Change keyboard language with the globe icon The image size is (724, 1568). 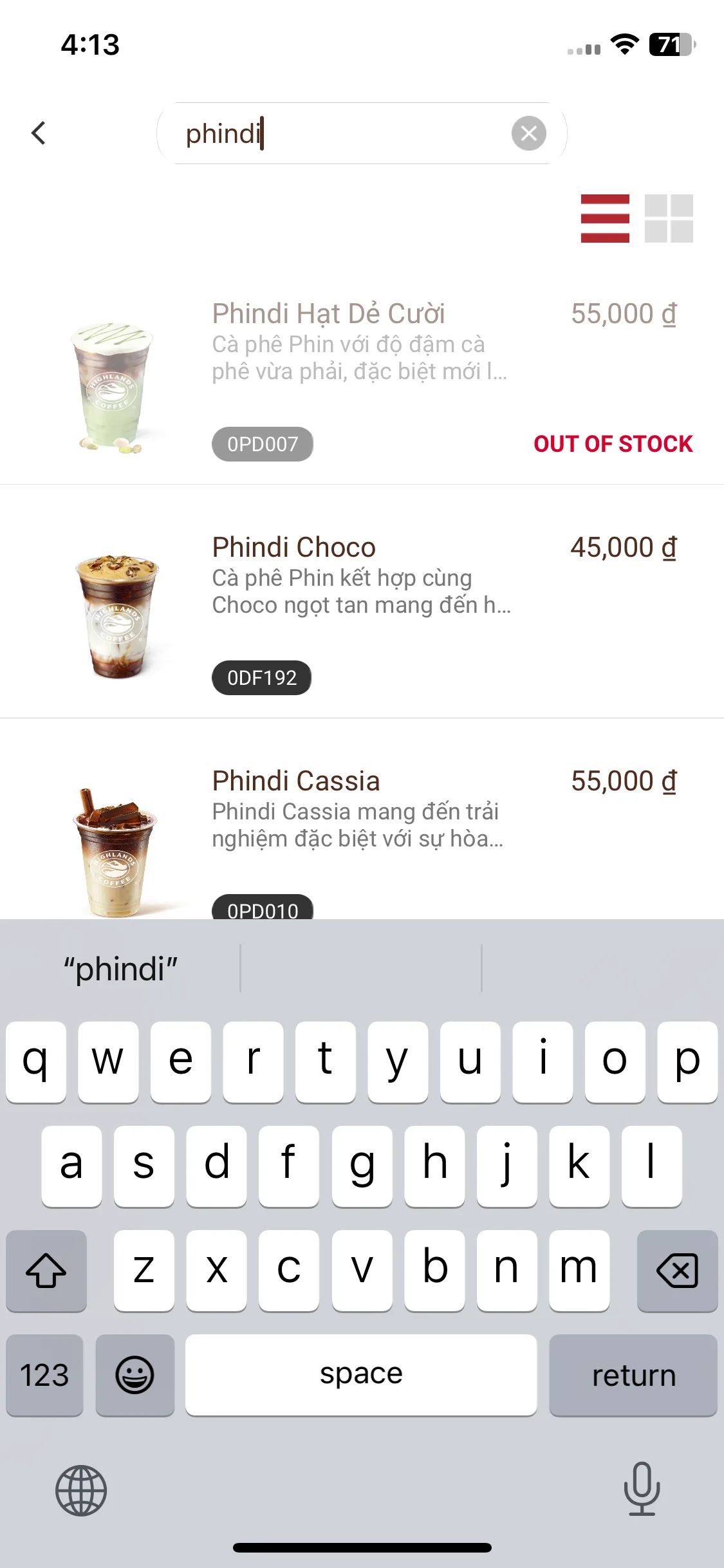coord(81,1490)
